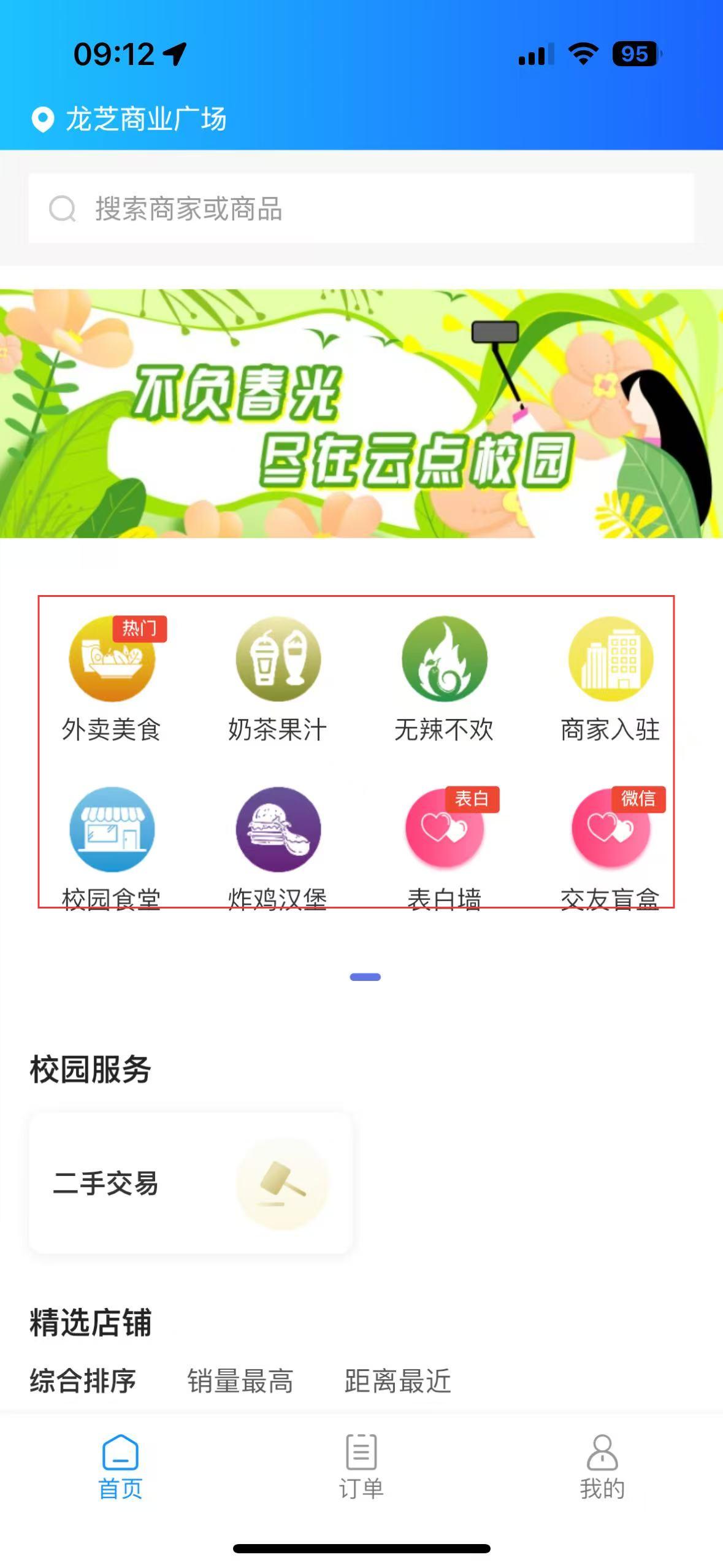The image size is (723, 1568).
Task: Select 商家入驻 merchant sign-up
Action: (x=610, y=678)
